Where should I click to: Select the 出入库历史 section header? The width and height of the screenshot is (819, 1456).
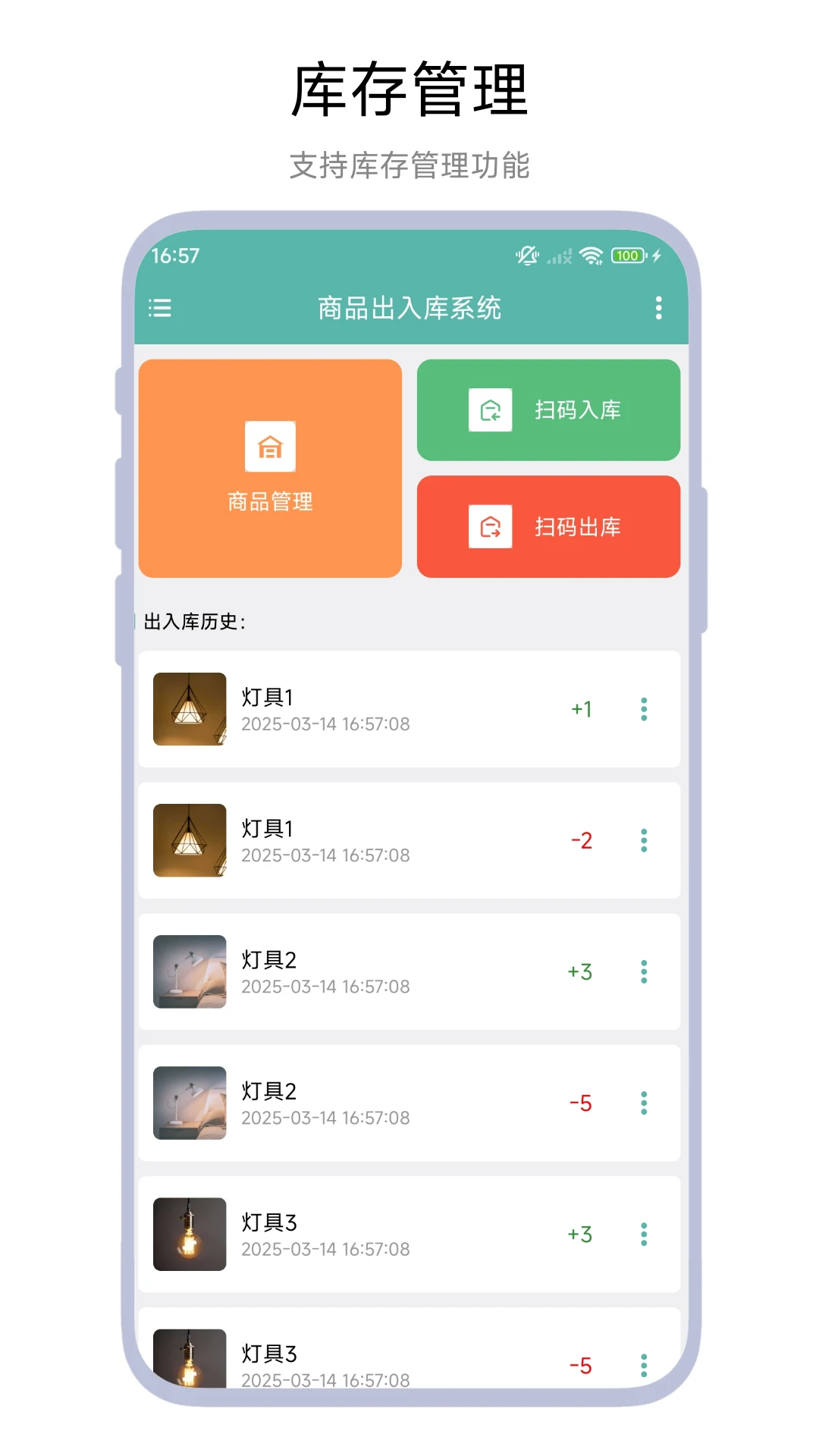[193, 621]
